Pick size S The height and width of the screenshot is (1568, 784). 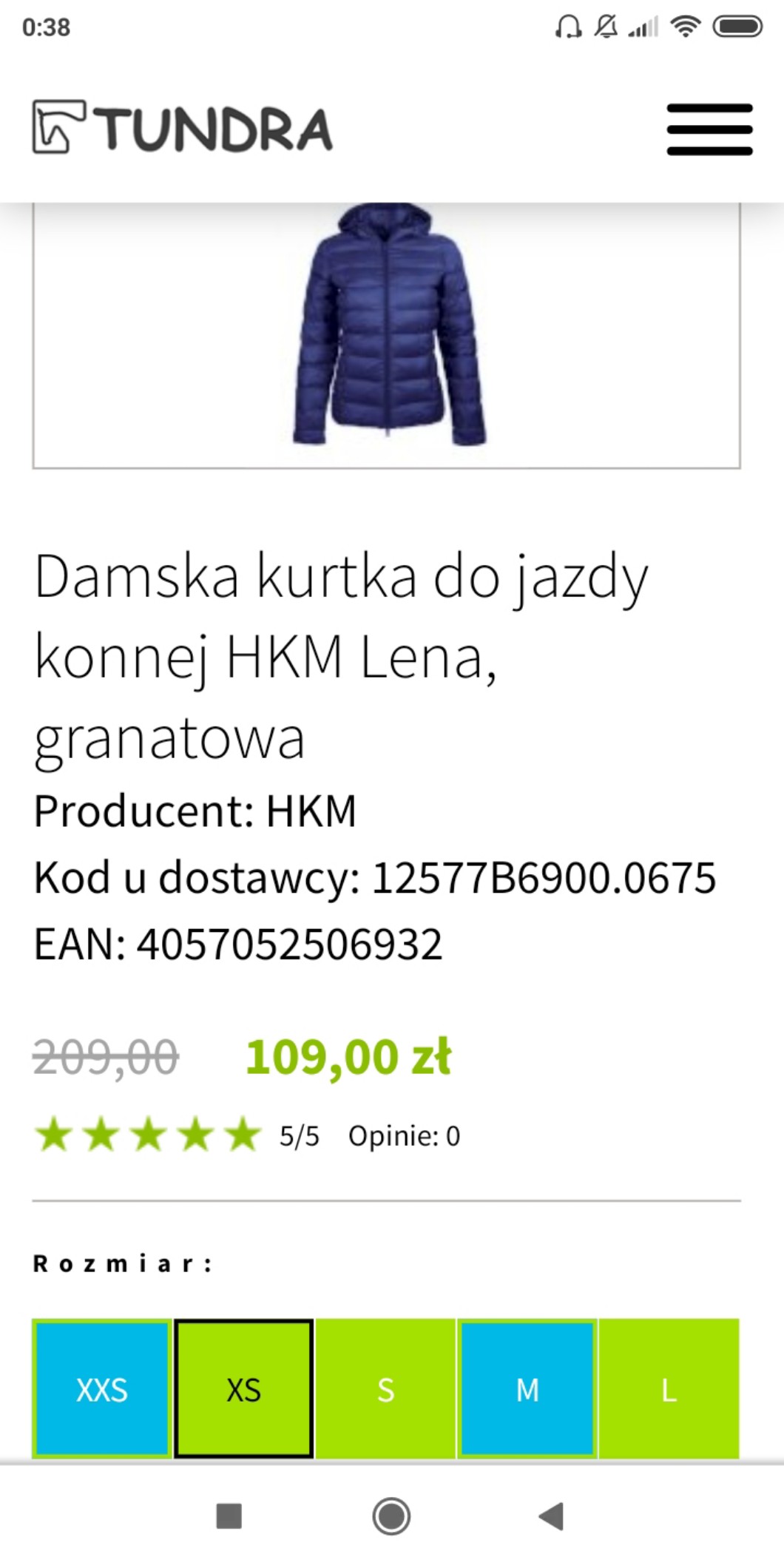(x=385, y=1389)
